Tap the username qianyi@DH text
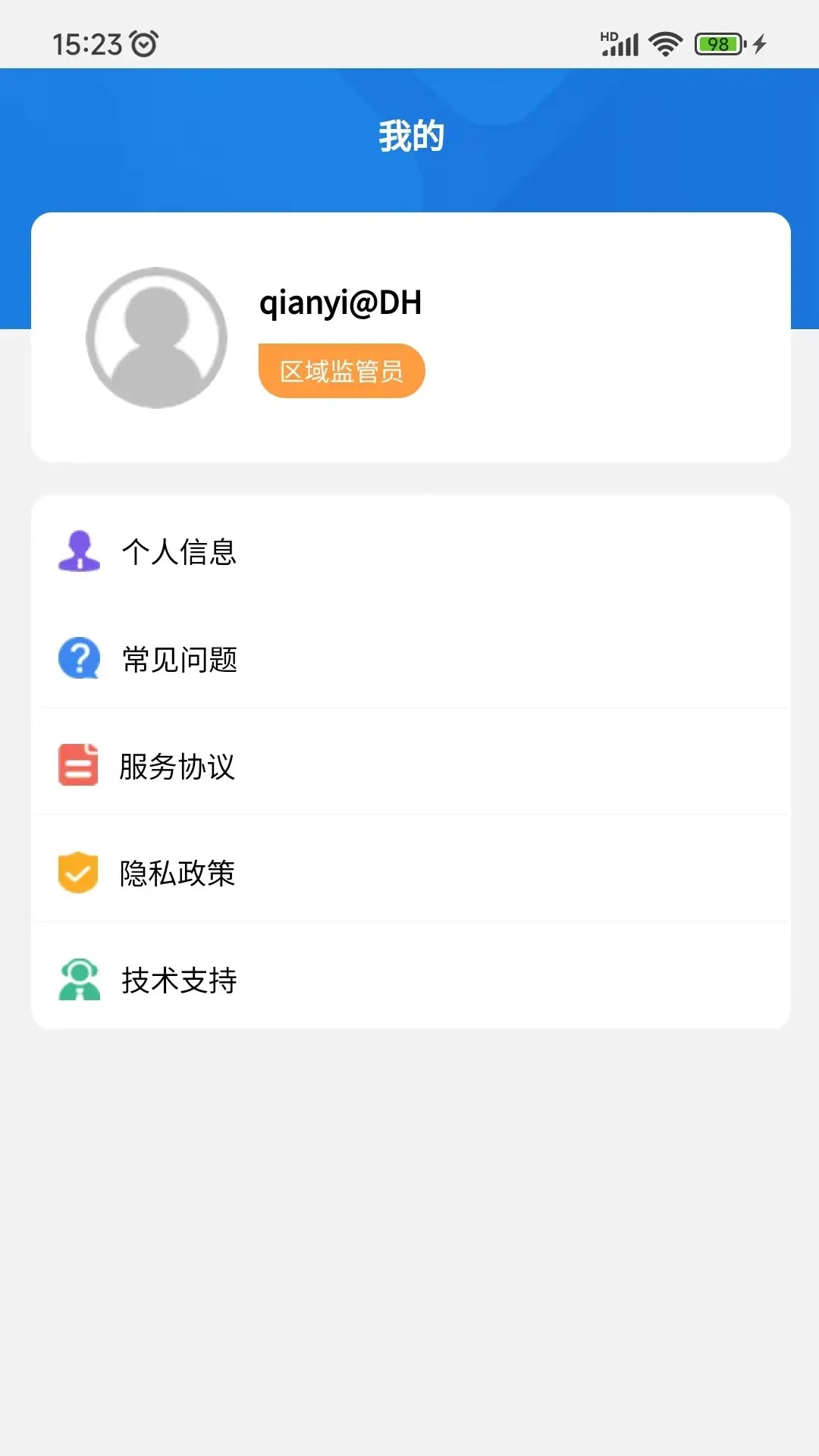 340,303
